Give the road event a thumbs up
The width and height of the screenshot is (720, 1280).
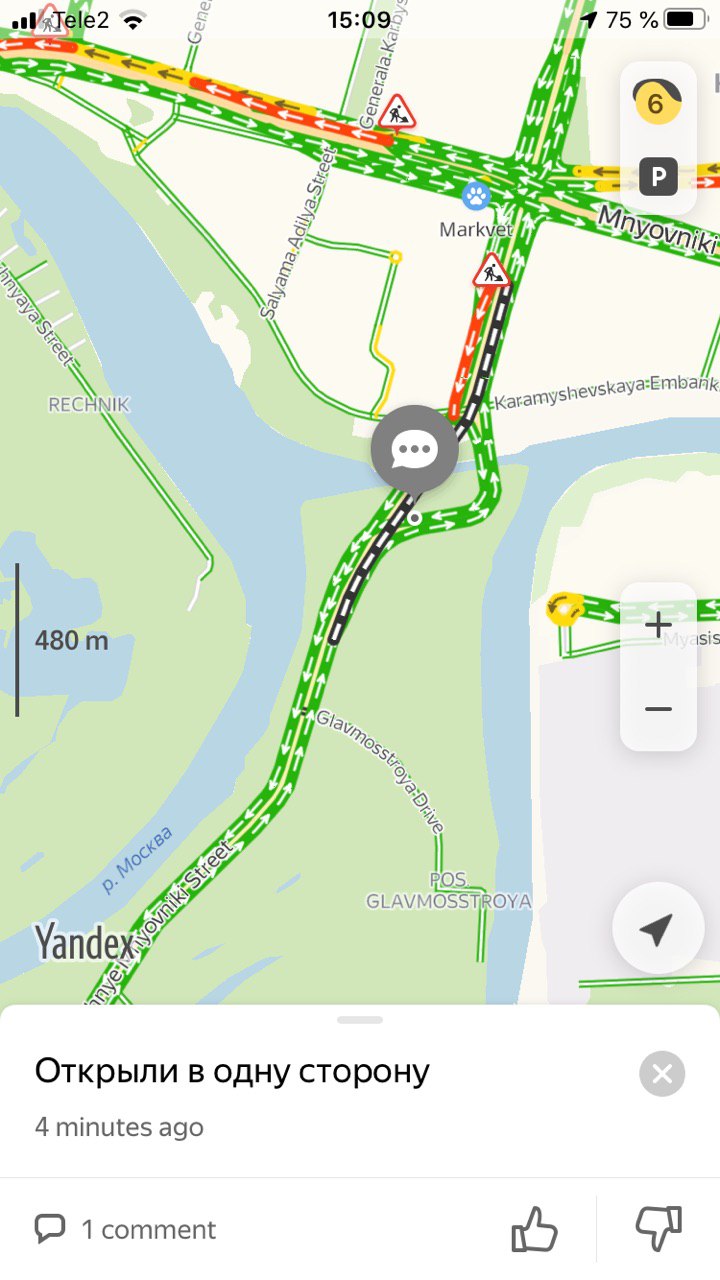coord(535,1229)
